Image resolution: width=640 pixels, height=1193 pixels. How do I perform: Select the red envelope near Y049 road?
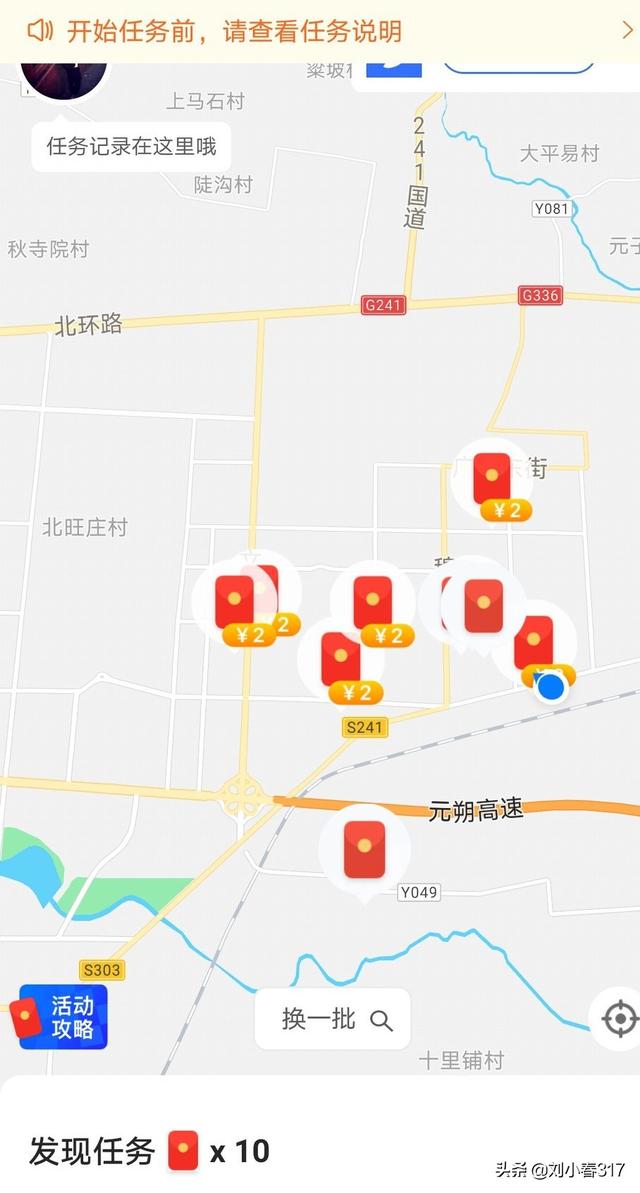click(x=364, y=850)
